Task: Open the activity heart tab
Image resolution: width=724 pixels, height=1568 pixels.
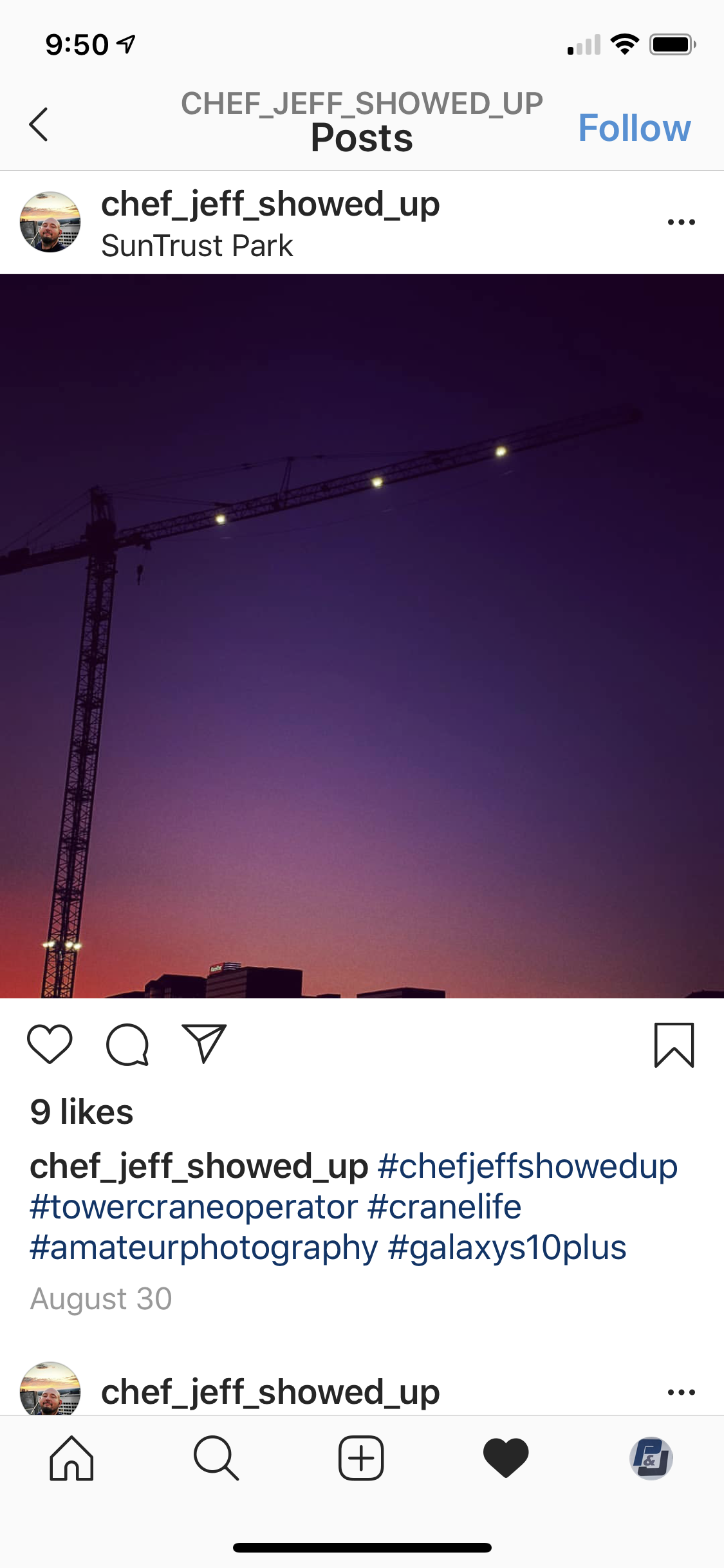Action: pyautogui.click(x=506, y=1458)
